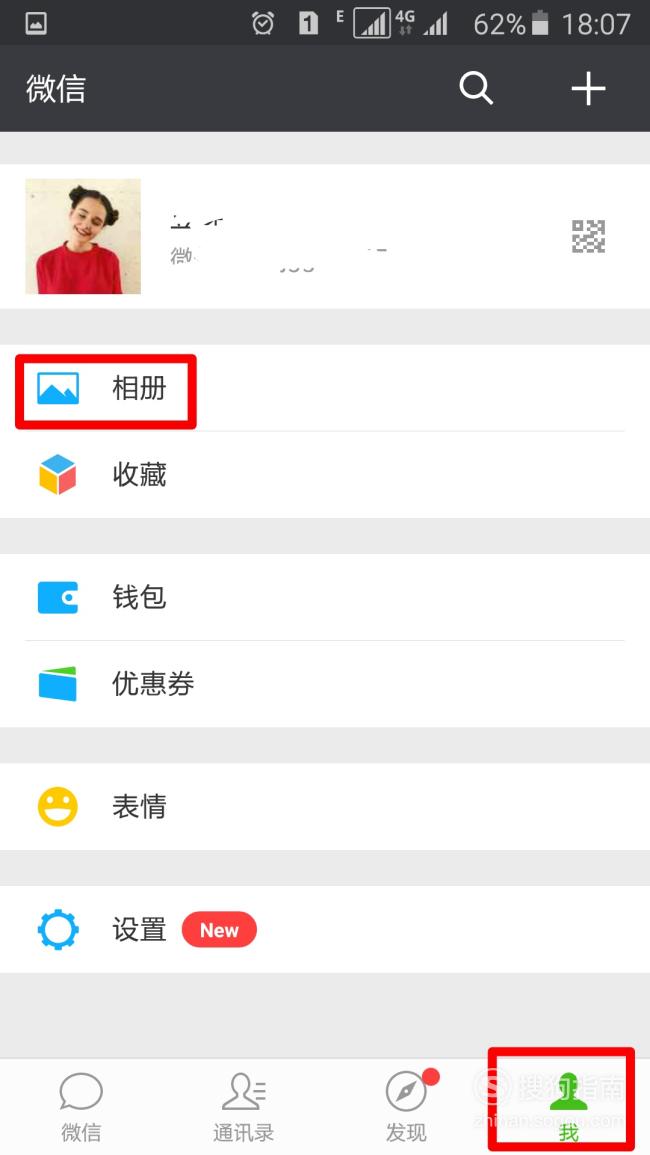Open 钱包 (Wallet)
The height and width of the screenshot is (1155, 650).
point(325,597)
